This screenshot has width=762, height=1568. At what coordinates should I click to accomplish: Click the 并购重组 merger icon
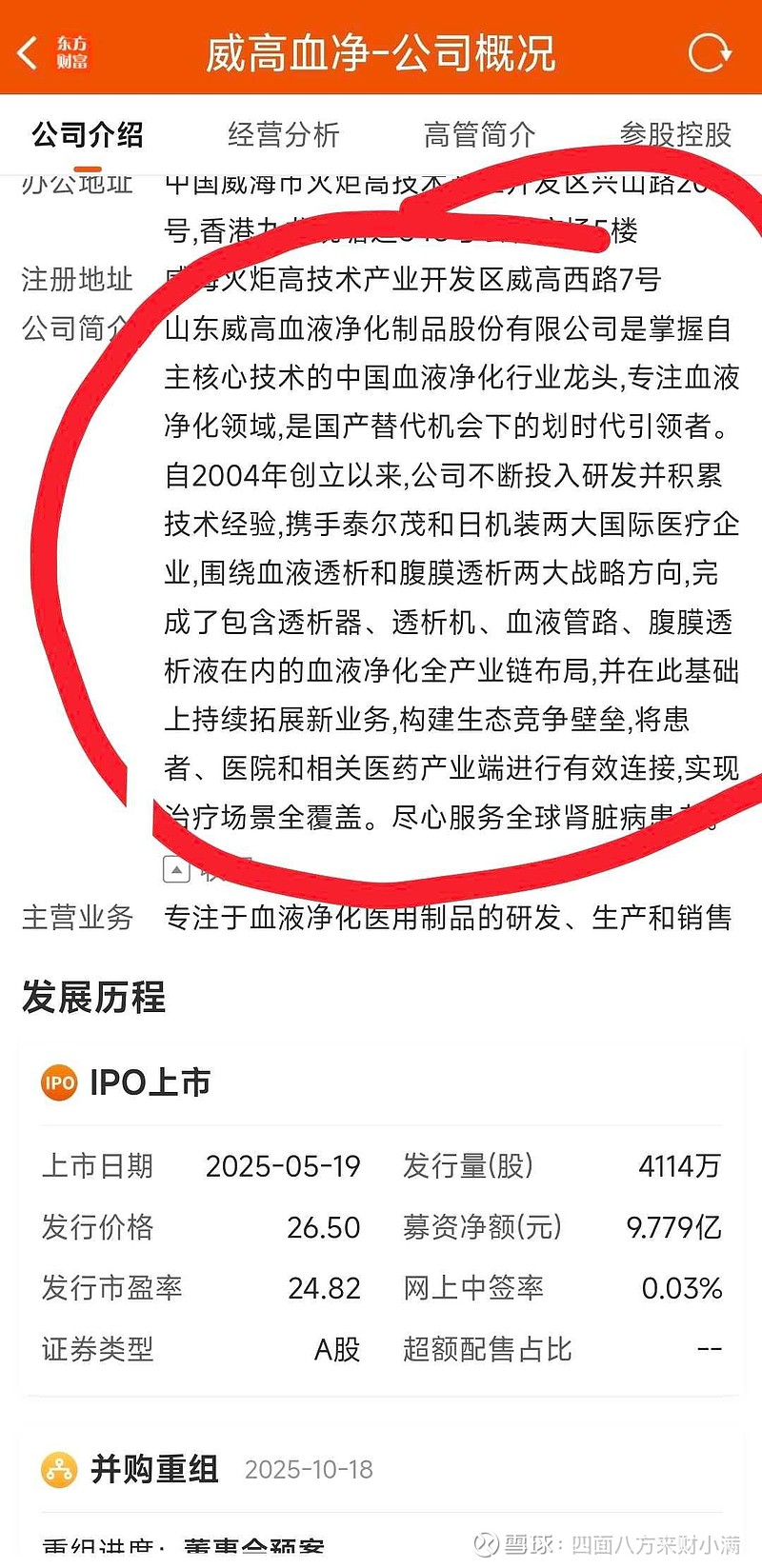pos(57,1470)
